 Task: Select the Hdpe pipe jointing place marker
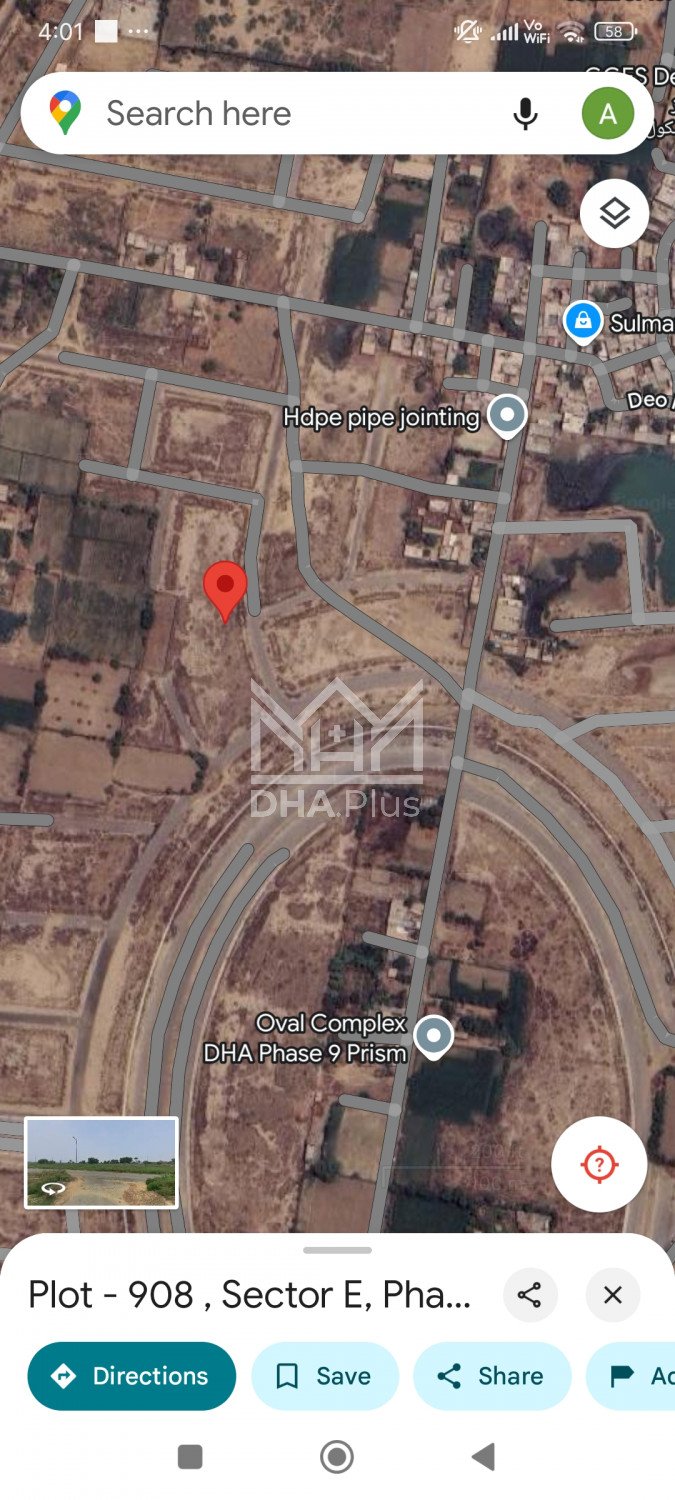(x=507, y=415)
